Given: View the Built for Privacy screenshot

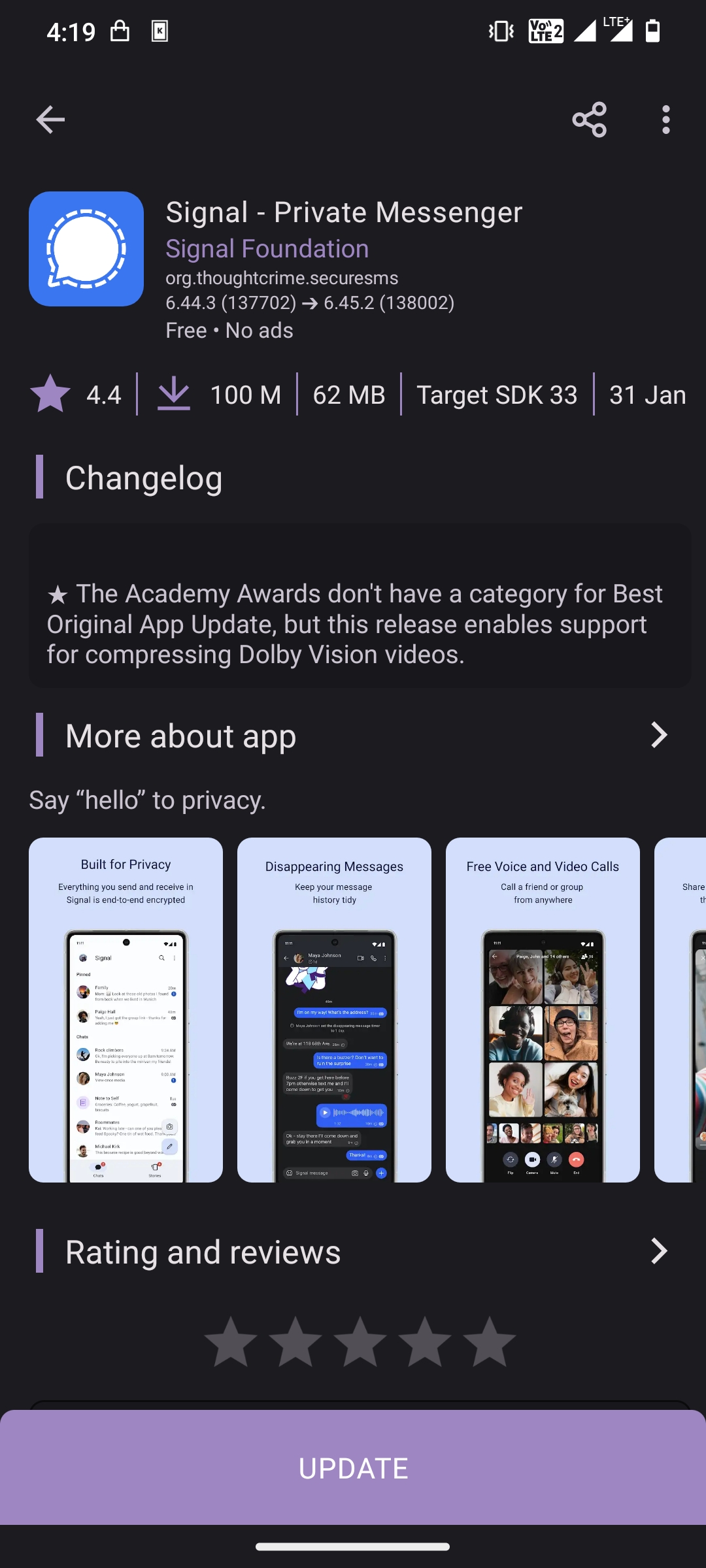Looking at the screenshot, I should (126, 1009).
